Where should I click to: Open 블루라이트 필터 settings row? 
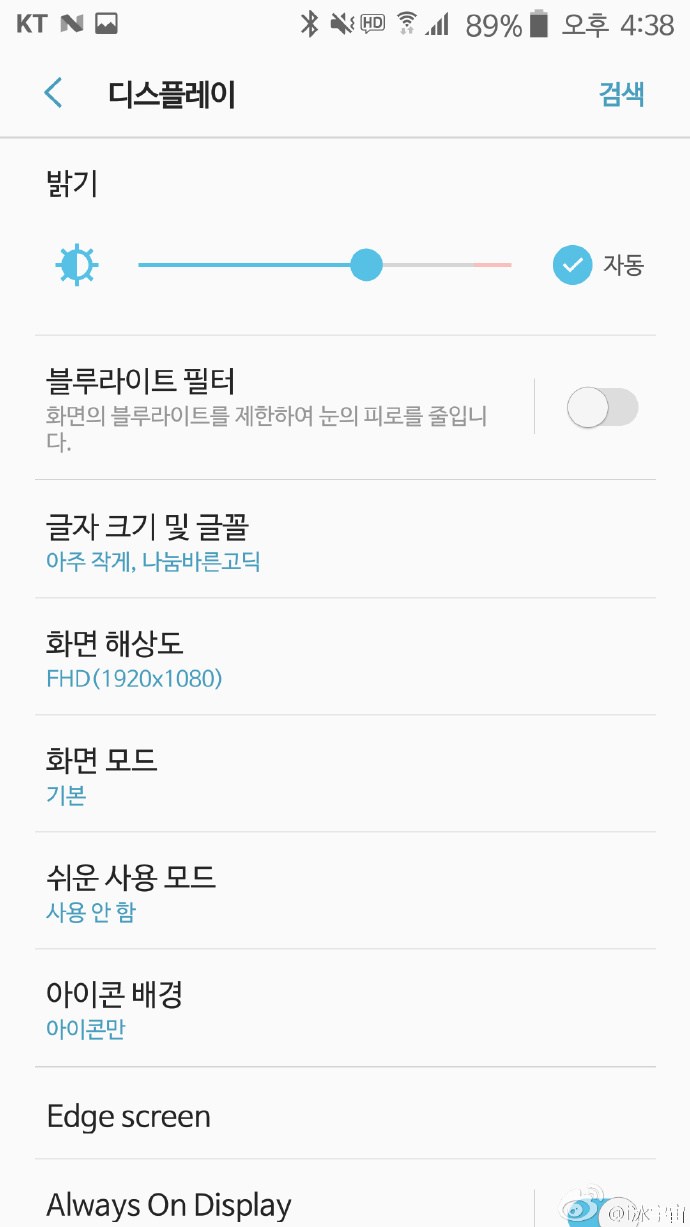pos(285,408)
